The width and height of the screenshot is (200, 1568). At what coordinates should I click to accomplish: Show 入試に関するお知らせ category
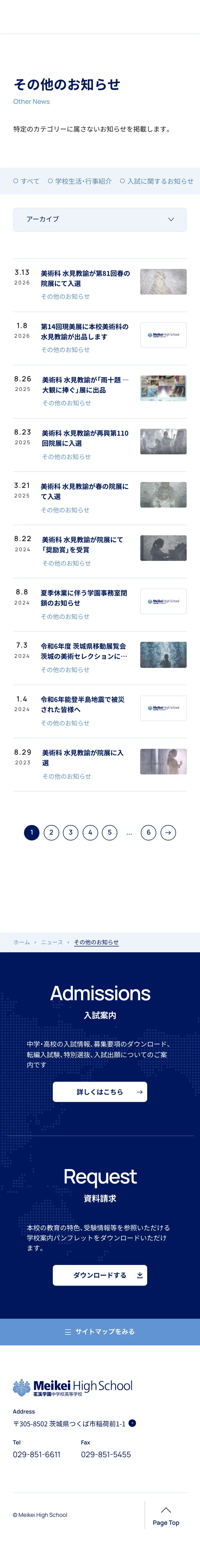tap(157, 181)
